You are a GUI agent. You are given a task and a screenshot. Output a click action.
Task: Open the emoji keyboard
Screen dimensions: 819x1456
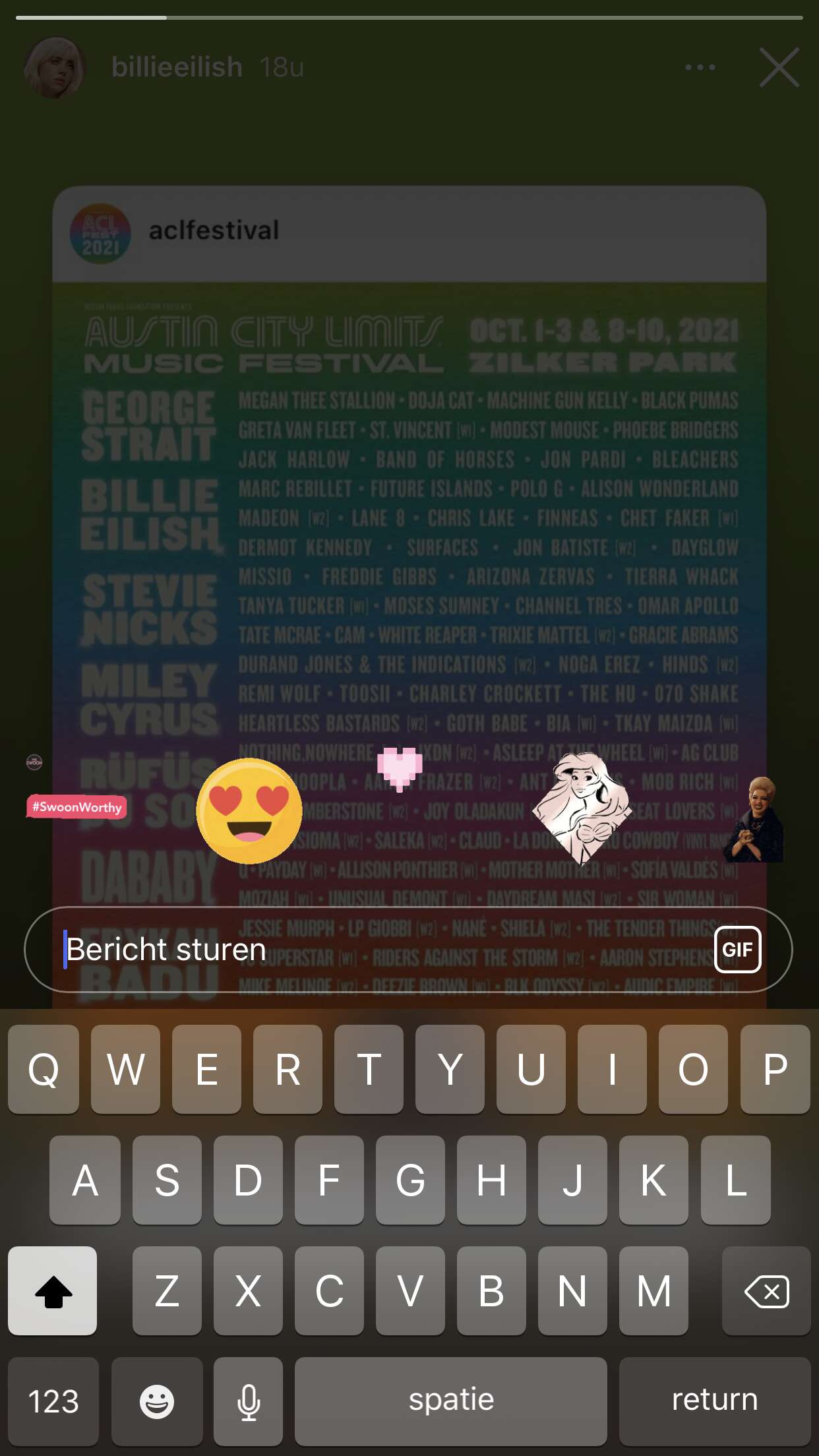[157, 1401]
